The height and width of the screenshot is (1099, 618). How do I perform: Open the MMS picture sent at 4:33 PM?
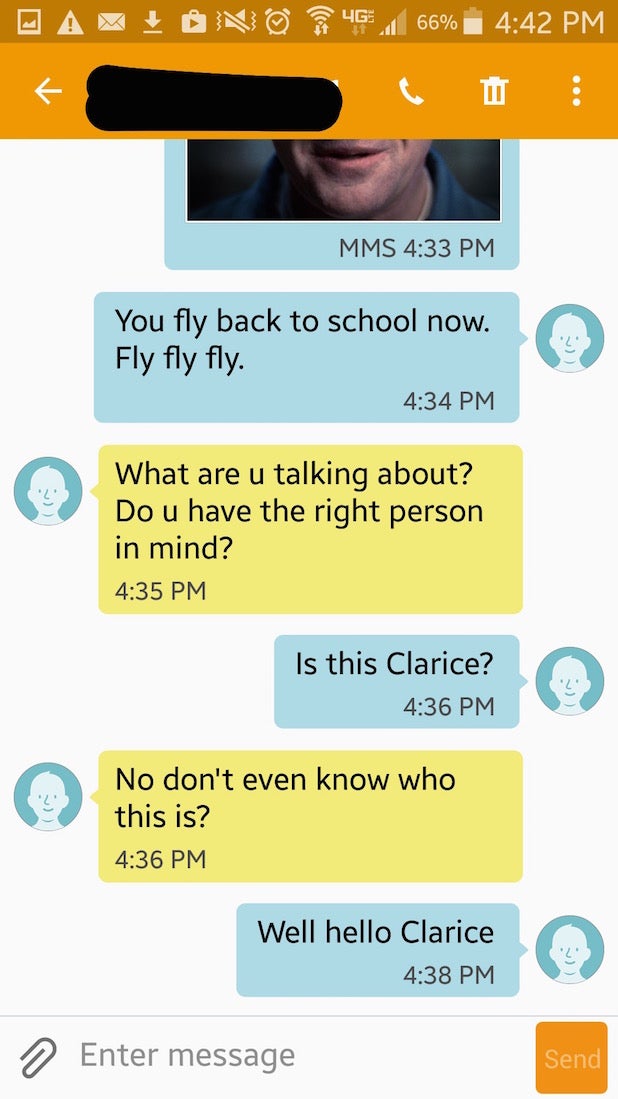click(x=343, y=180)
